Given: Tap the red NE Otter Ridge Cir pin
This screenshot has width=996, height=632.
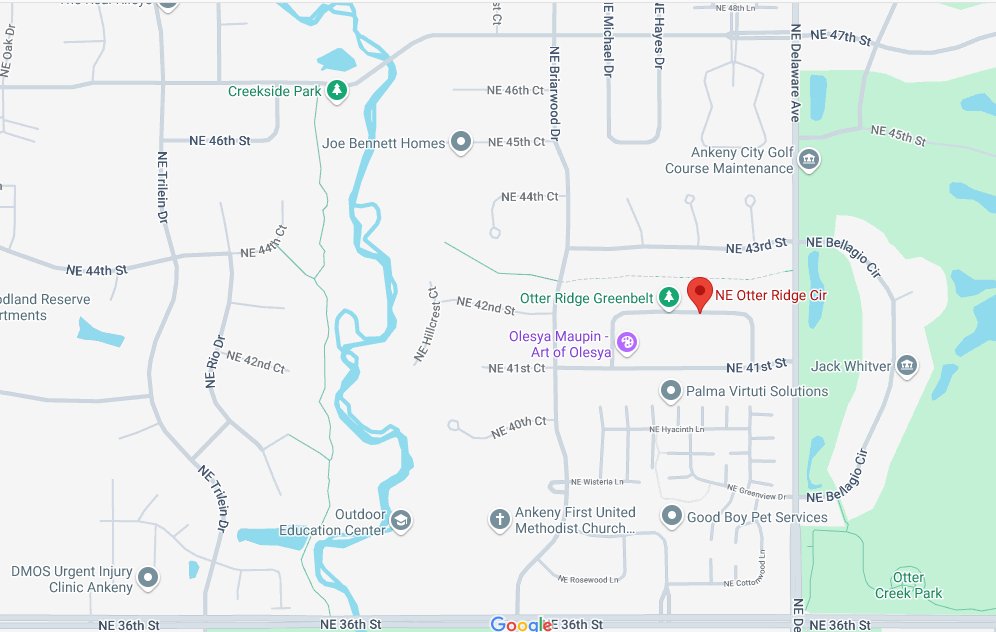Looking at the screenshot, I should pyautogui.click(x=700, y=292).
